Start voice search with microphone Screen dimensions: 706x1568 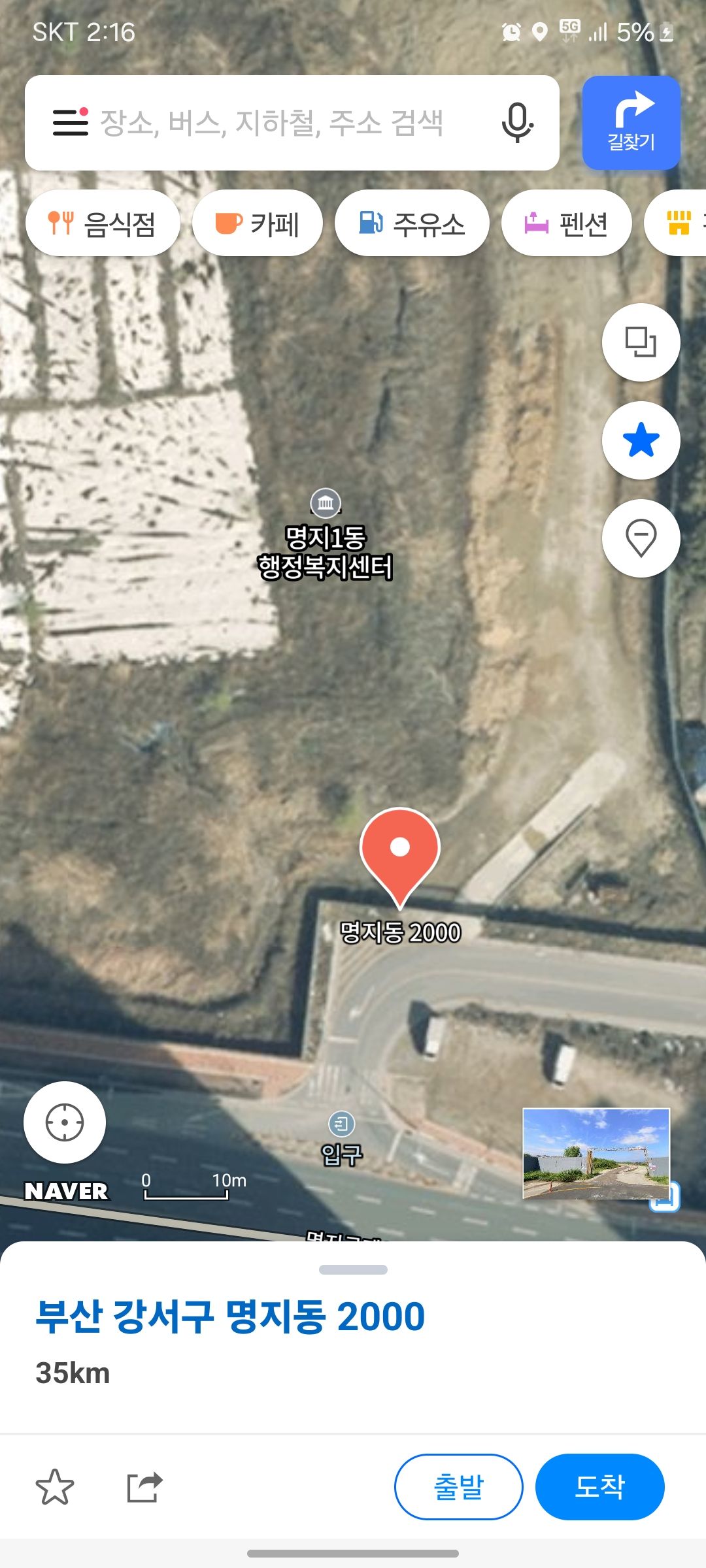coord(517,123)
